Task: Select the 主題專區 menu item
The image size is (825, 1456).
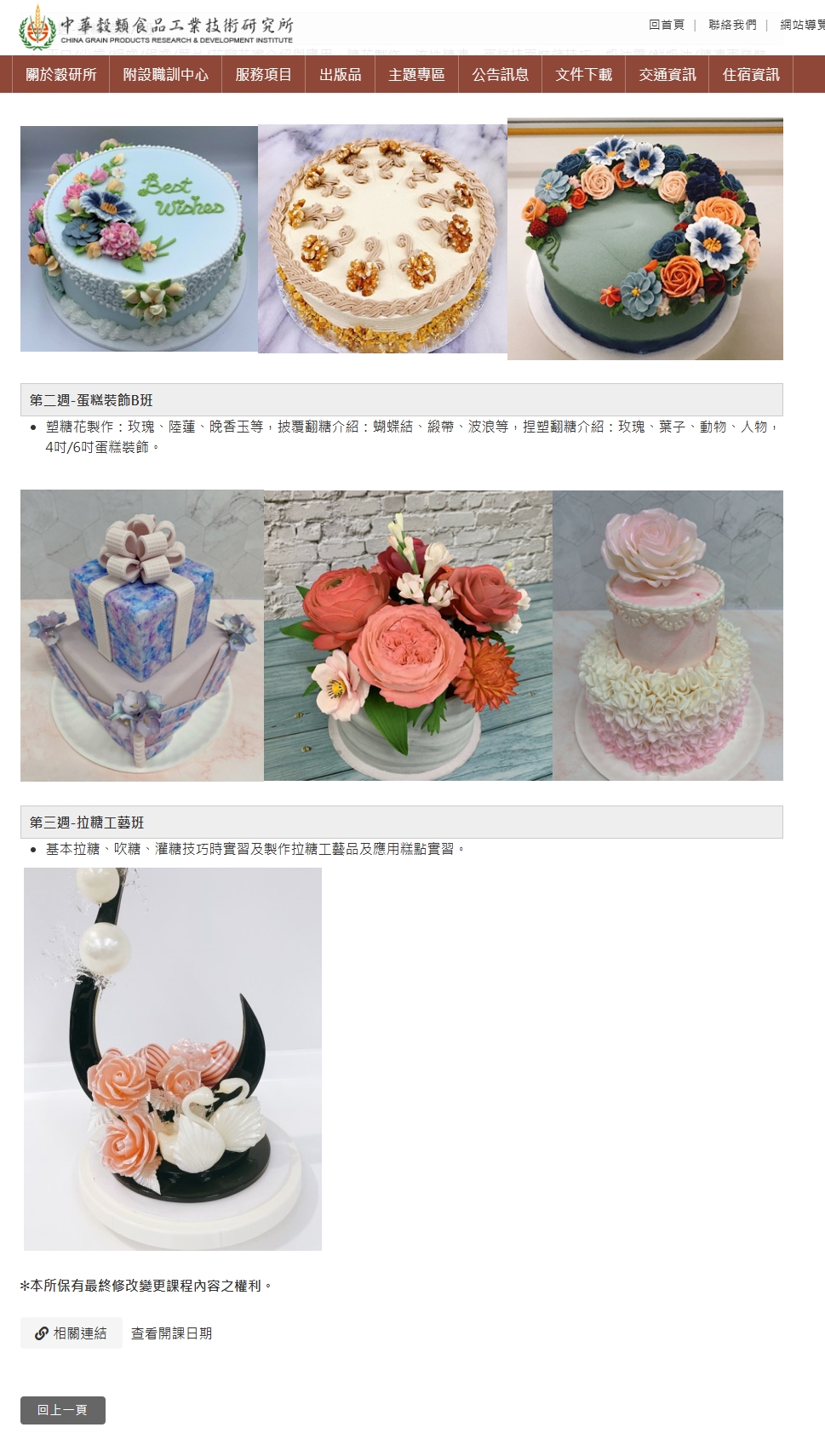Action: [x=417, y=75]
